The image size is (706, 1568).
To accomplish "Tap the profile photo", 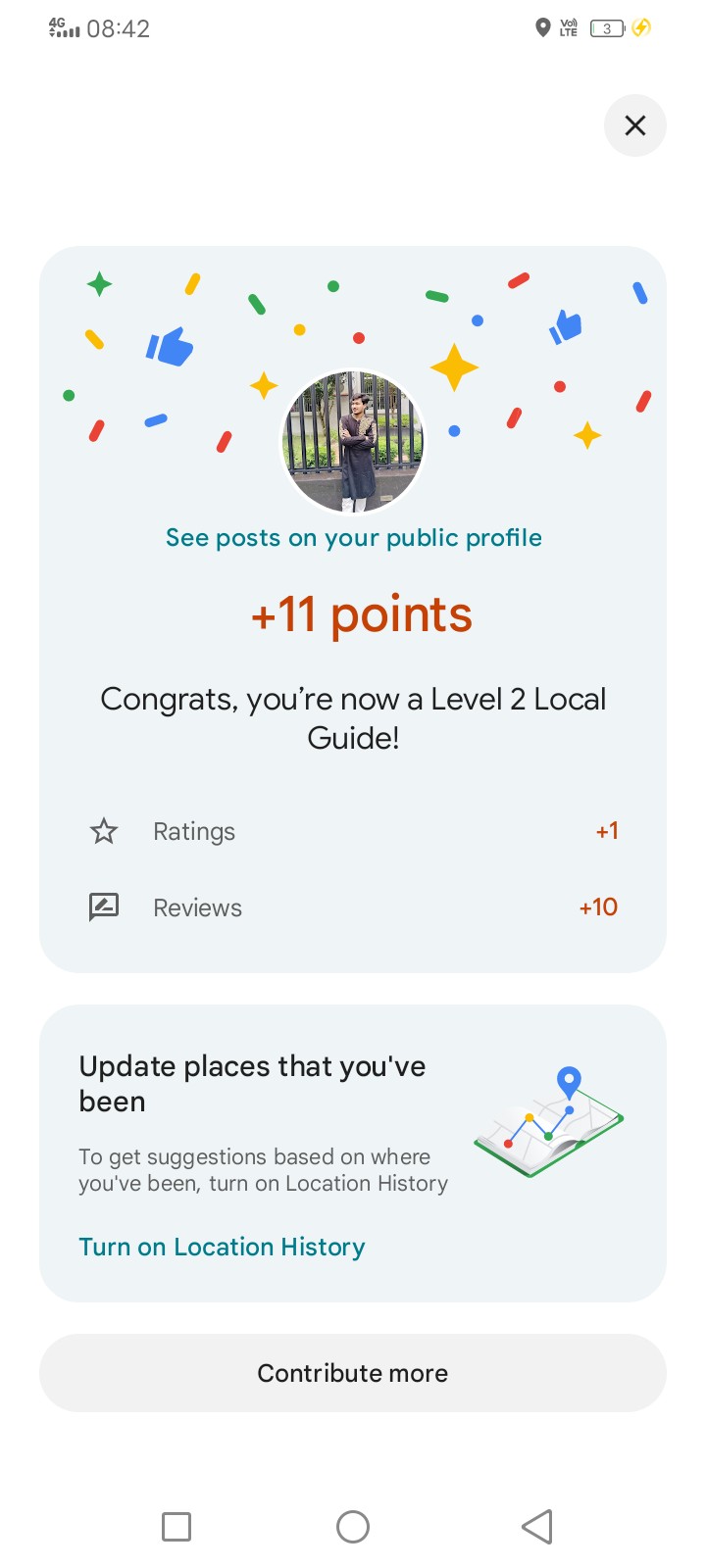I will point(353,442).
